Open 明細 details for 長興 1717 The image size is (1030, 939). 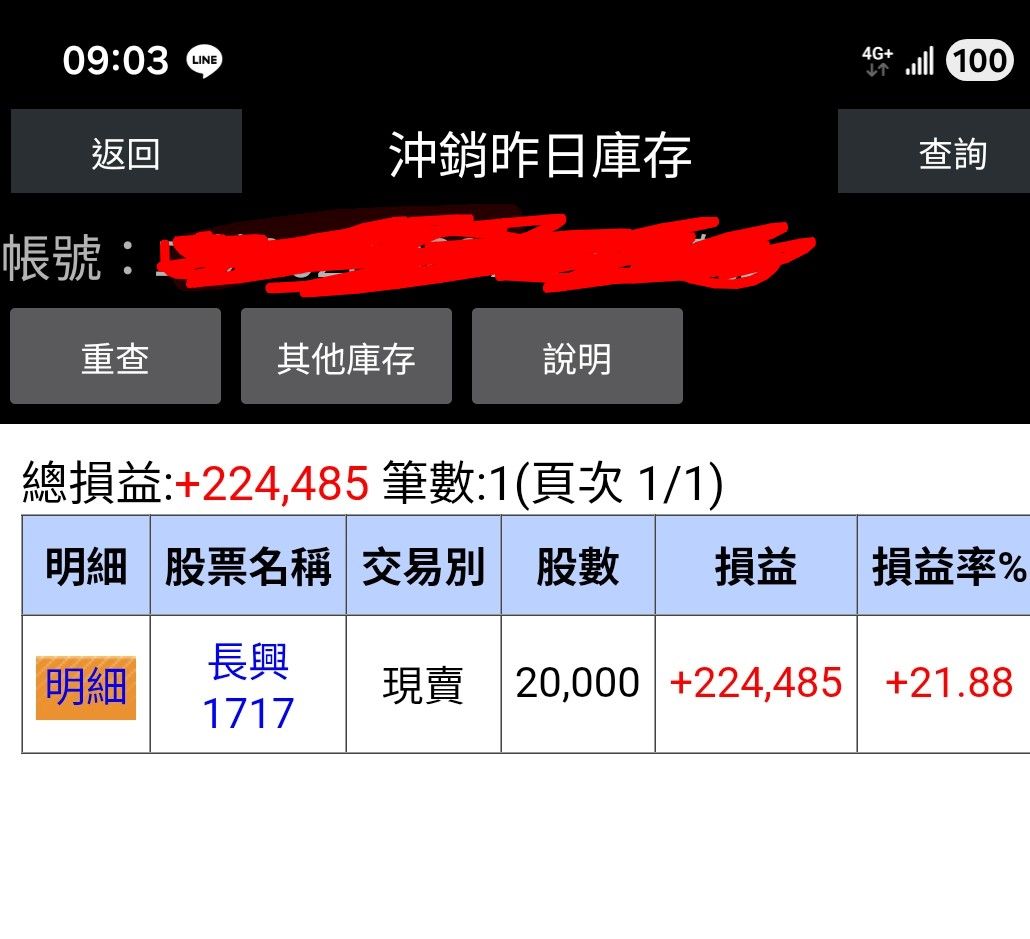pyautogui.click(x=86, y=687)
